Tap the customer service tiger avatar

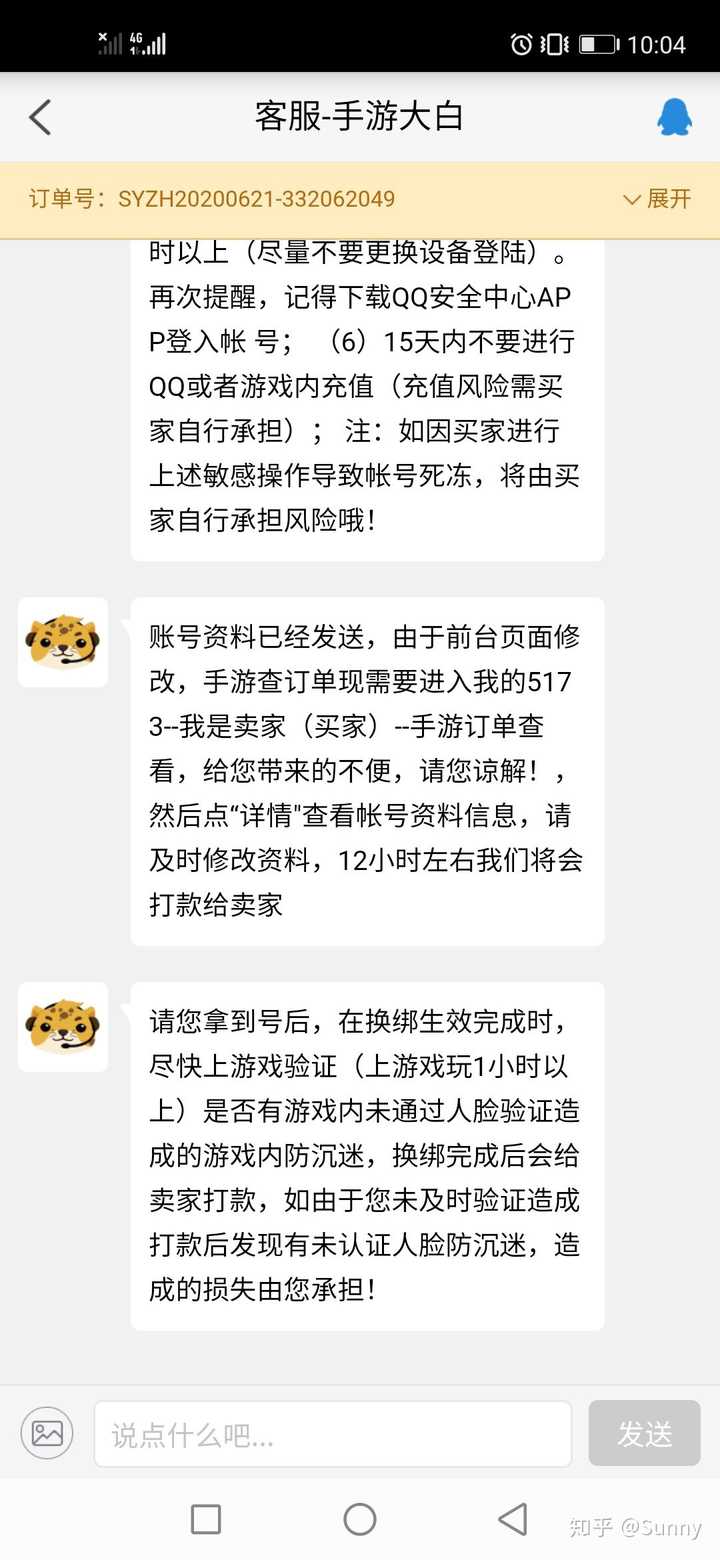pyautogui.click(x=63, y=643)
